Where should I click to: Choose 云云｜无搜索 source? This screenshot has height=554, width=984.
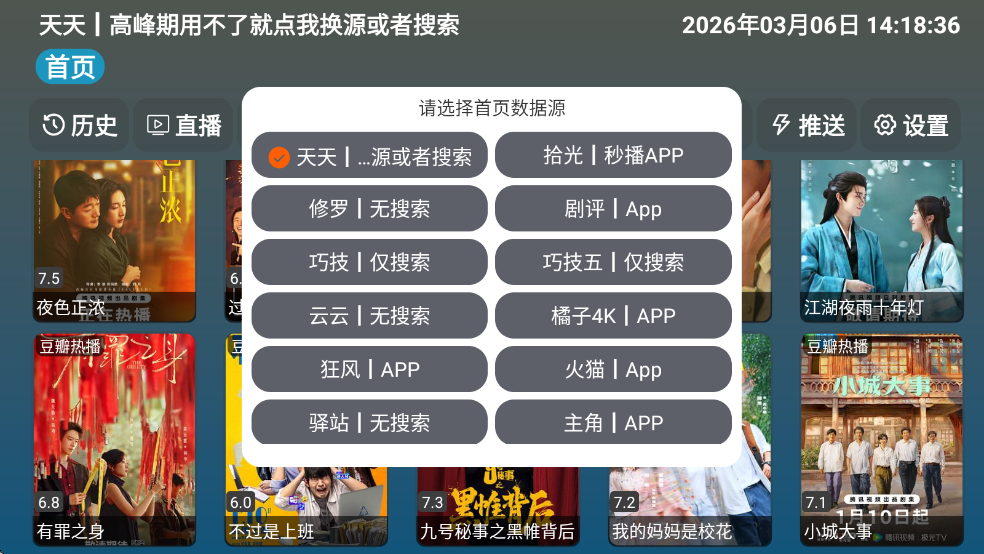click(369, 316)
